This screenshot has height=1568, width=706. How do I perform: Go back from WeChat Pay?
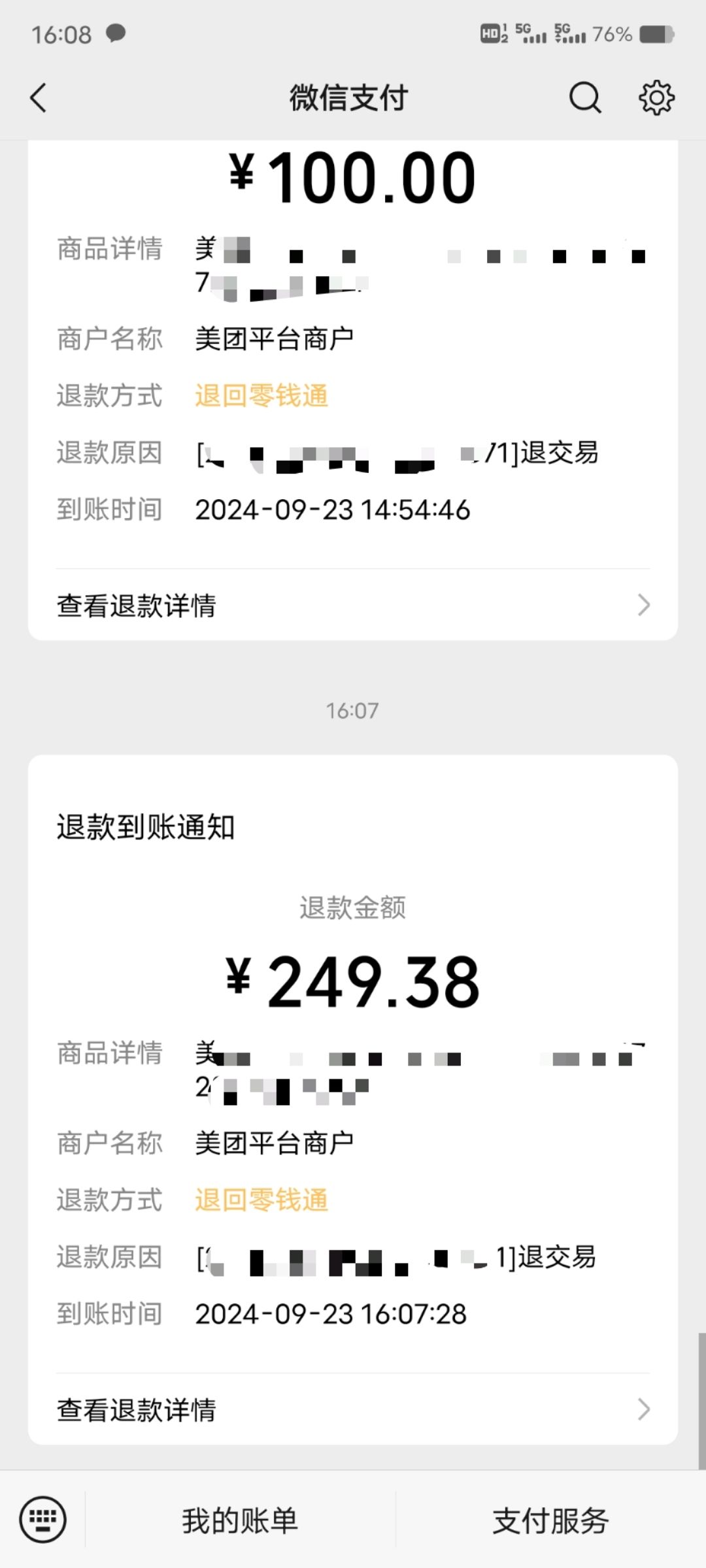tap(39, 98)
